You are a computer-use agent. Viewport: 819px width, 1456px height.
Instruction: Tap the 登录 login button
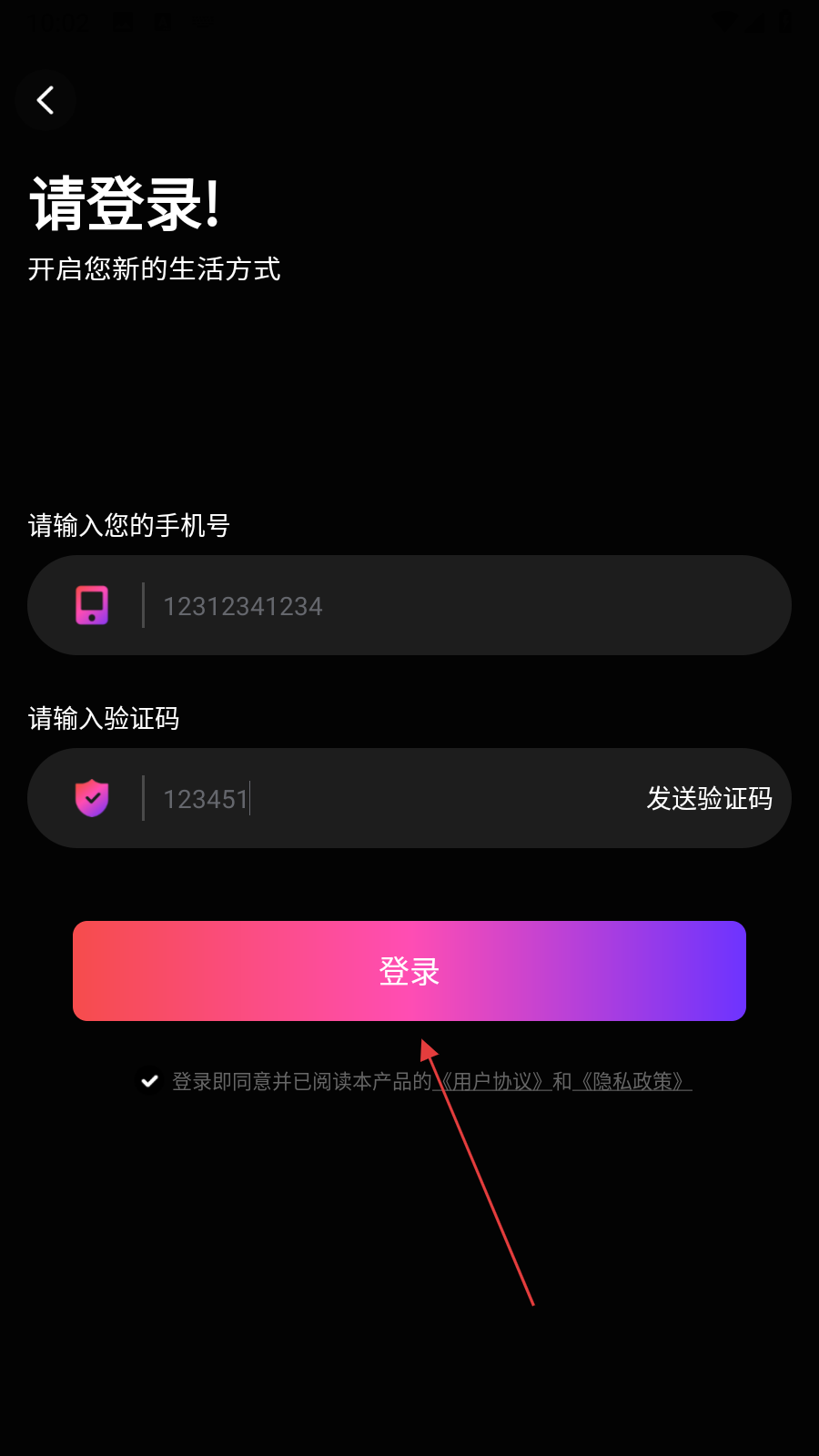point(409,971)
